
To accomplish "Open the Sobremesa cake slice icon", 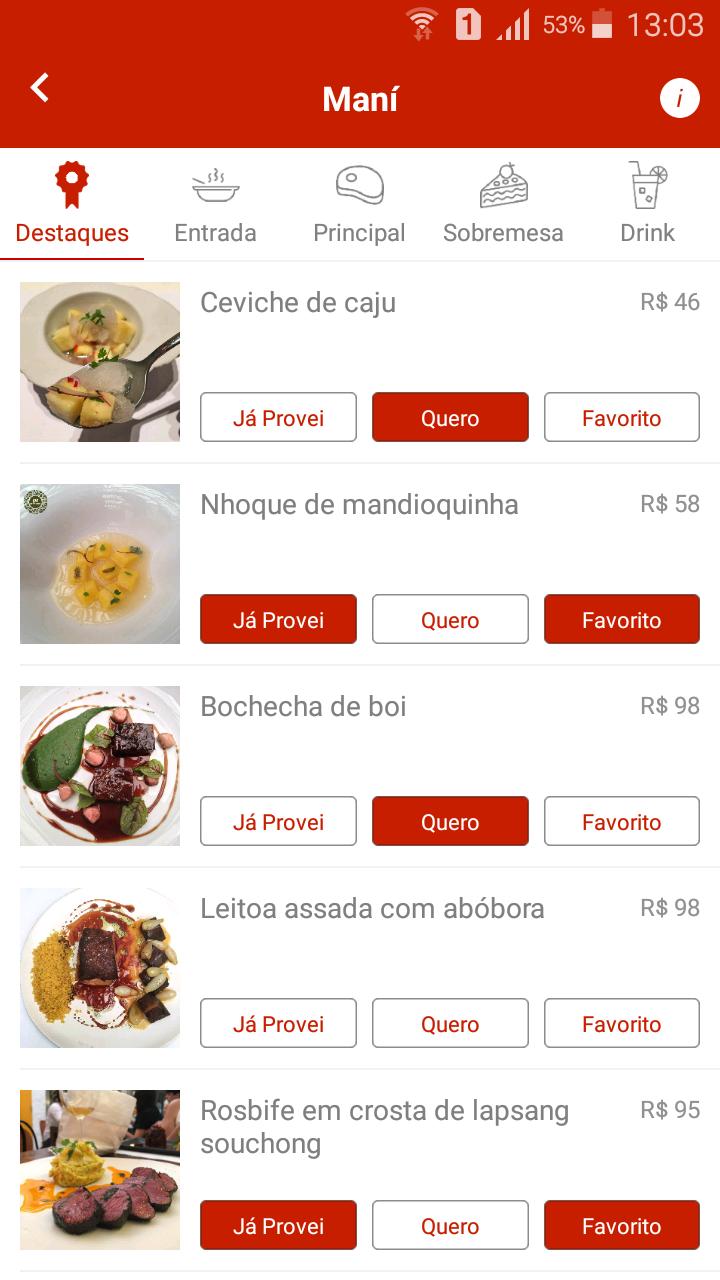I will [503, 186].
